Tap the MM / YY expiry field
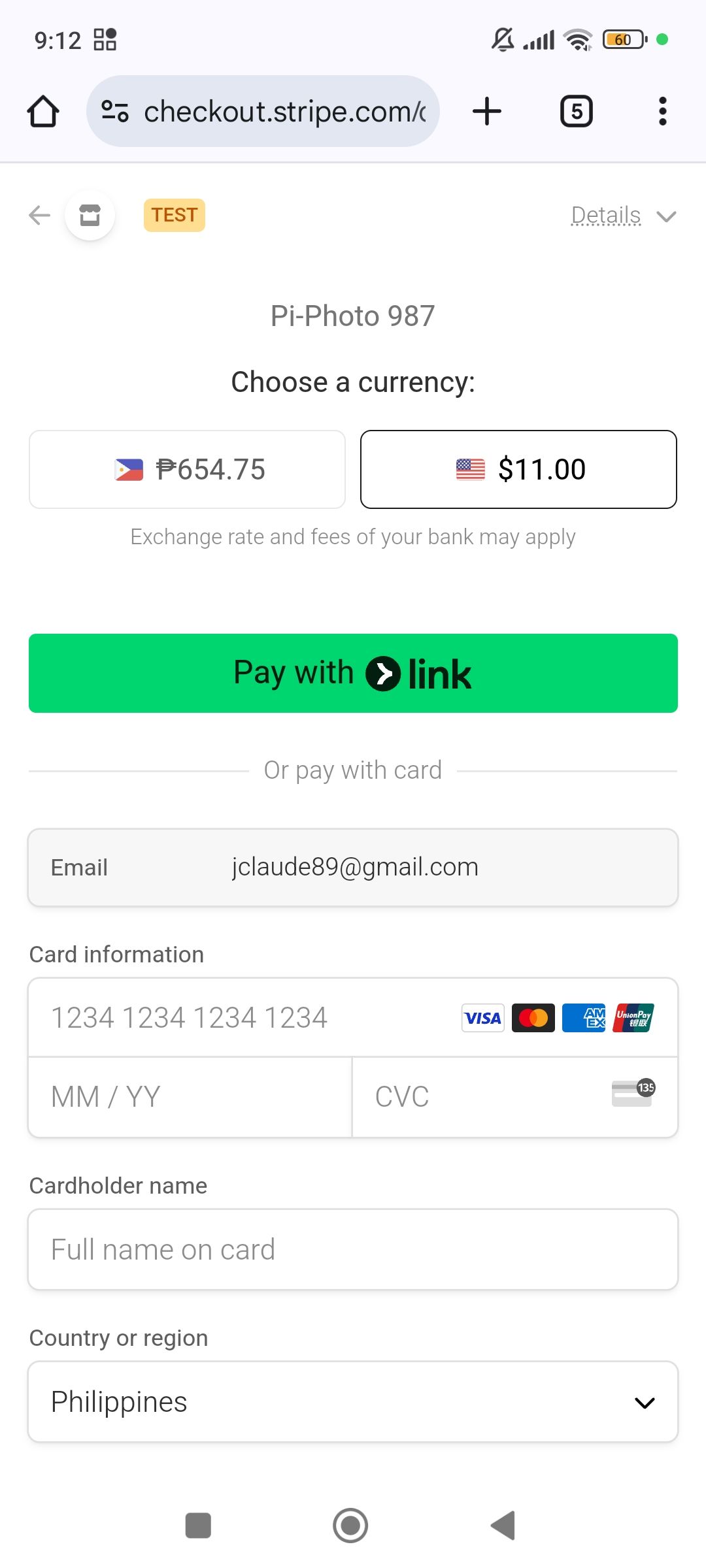Screen dimensions: 706x1568 [x=190, y=1097]
